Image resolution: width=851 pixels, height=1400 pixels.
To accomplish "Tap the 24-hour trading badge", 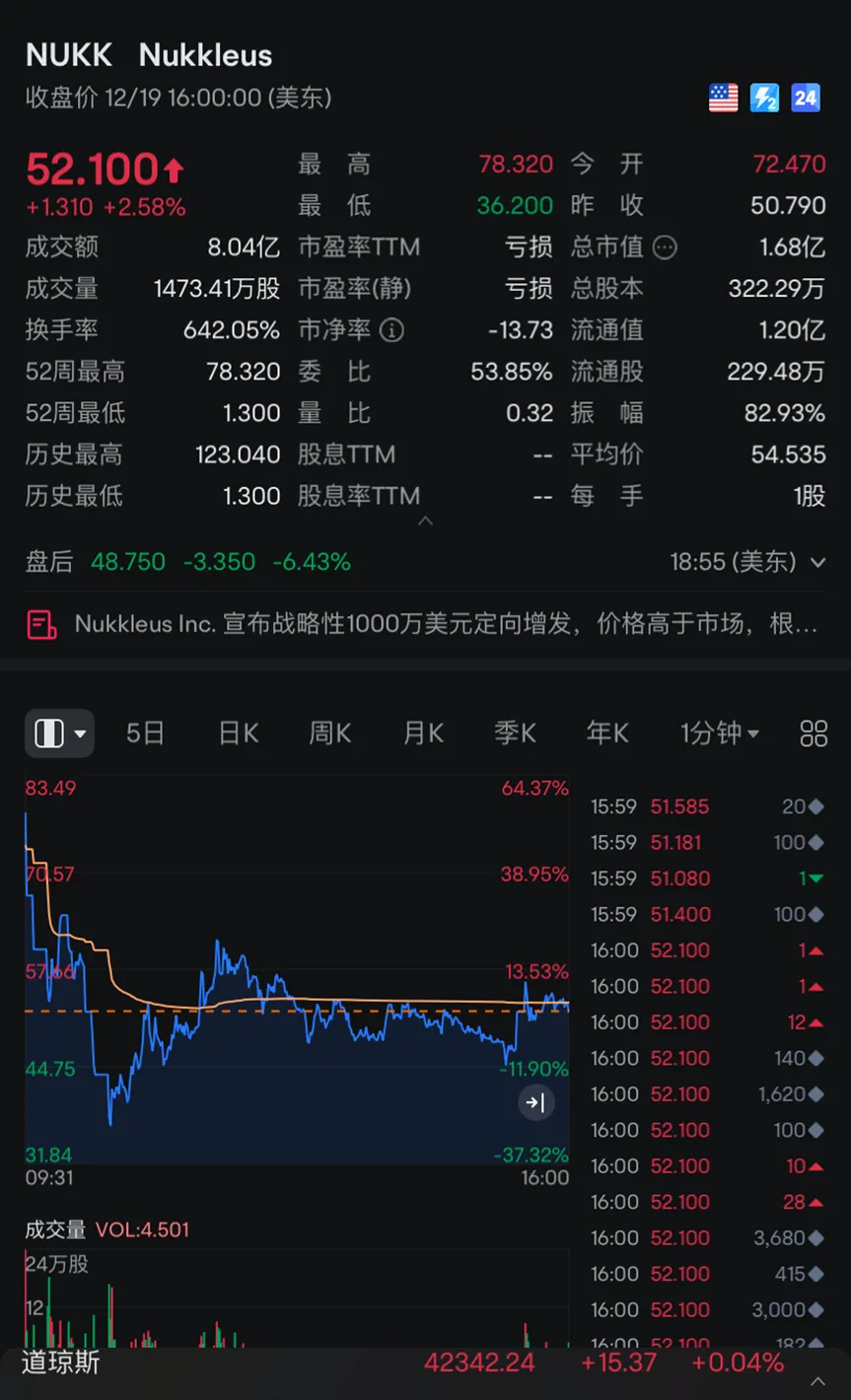I will pos(806,98).
